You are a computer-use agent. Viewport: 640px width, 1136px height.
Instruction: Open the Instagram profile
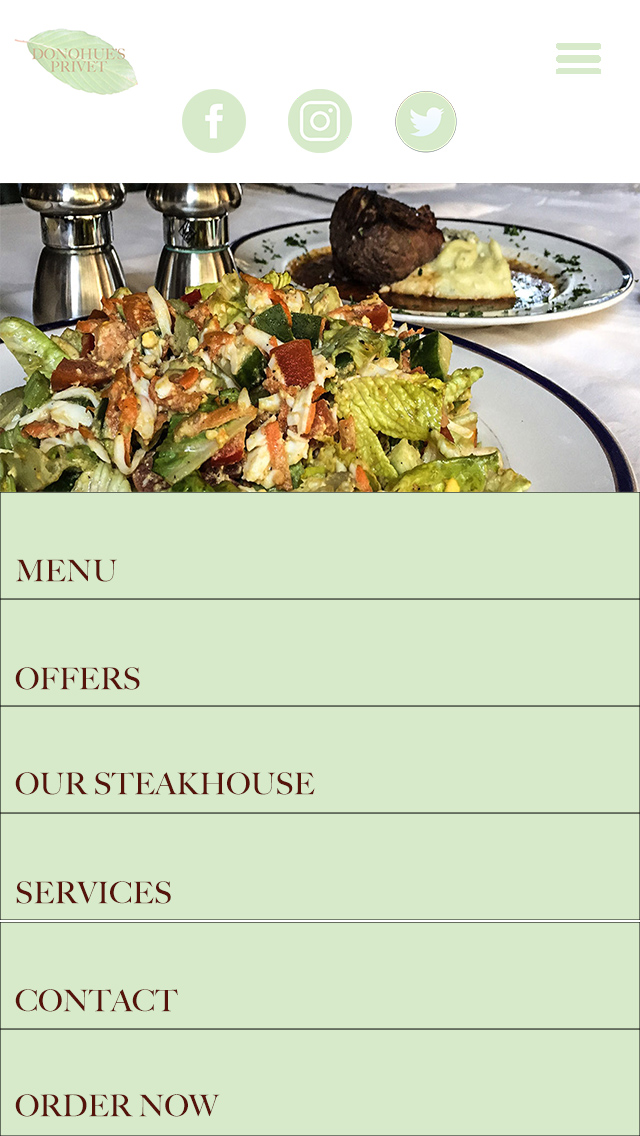[x=320, y=121]
